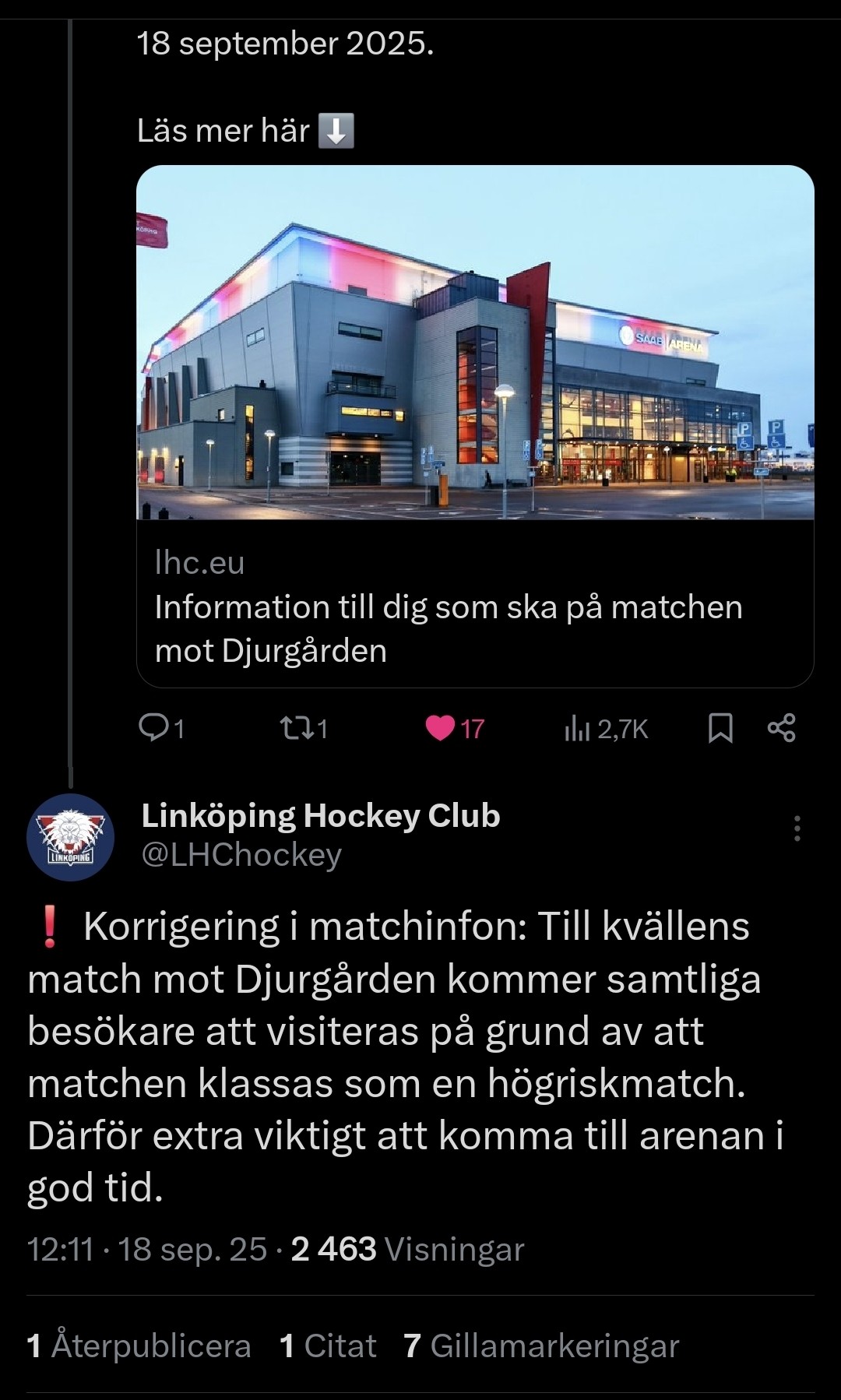View the 7 Gillamarkeringar likes list
The width and height of the screenshot is (841, 1400).
point(541,1345)
